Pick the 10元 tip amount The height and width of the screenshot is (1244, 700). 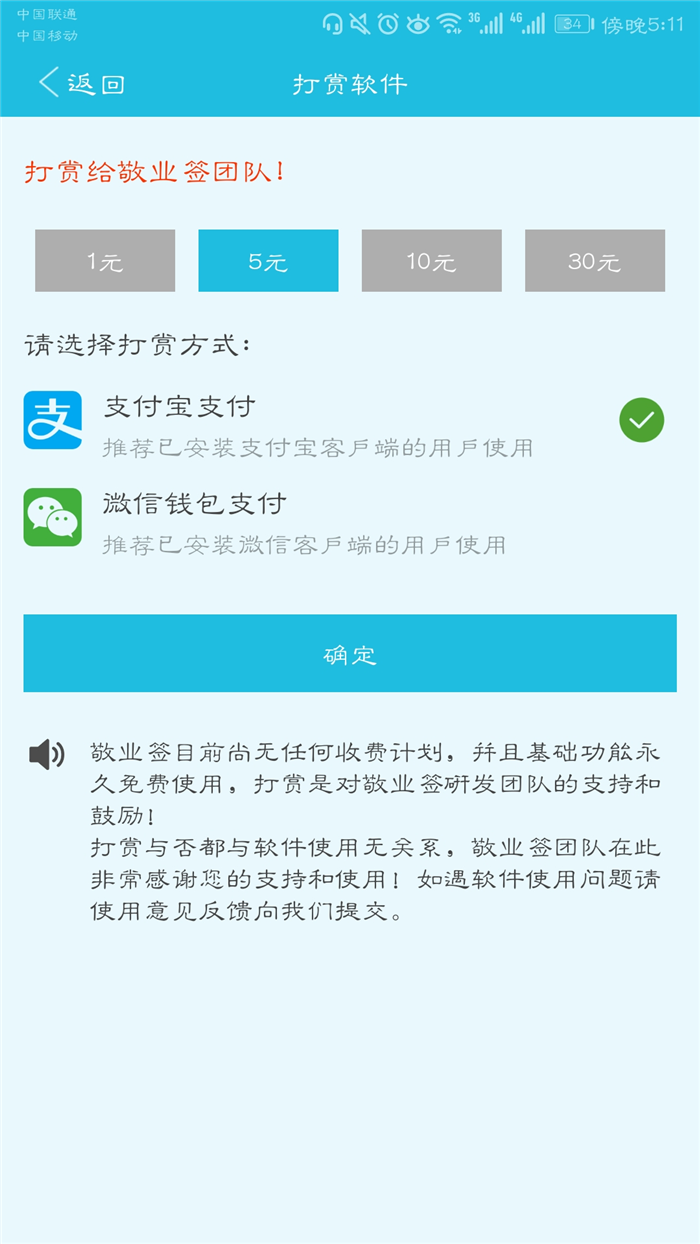431,261
